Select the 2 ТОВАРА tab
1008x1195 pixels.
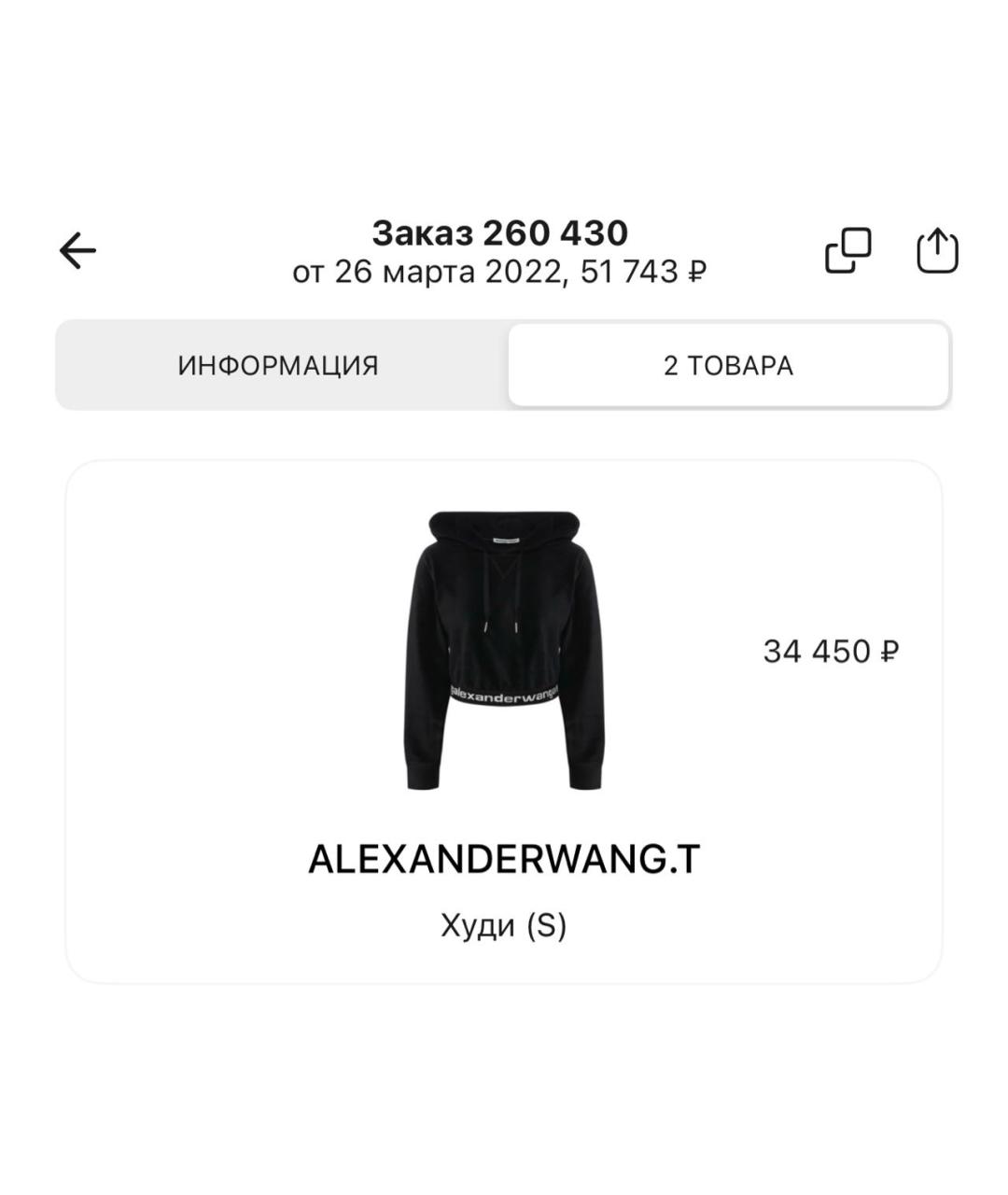[x=728, y=365]
